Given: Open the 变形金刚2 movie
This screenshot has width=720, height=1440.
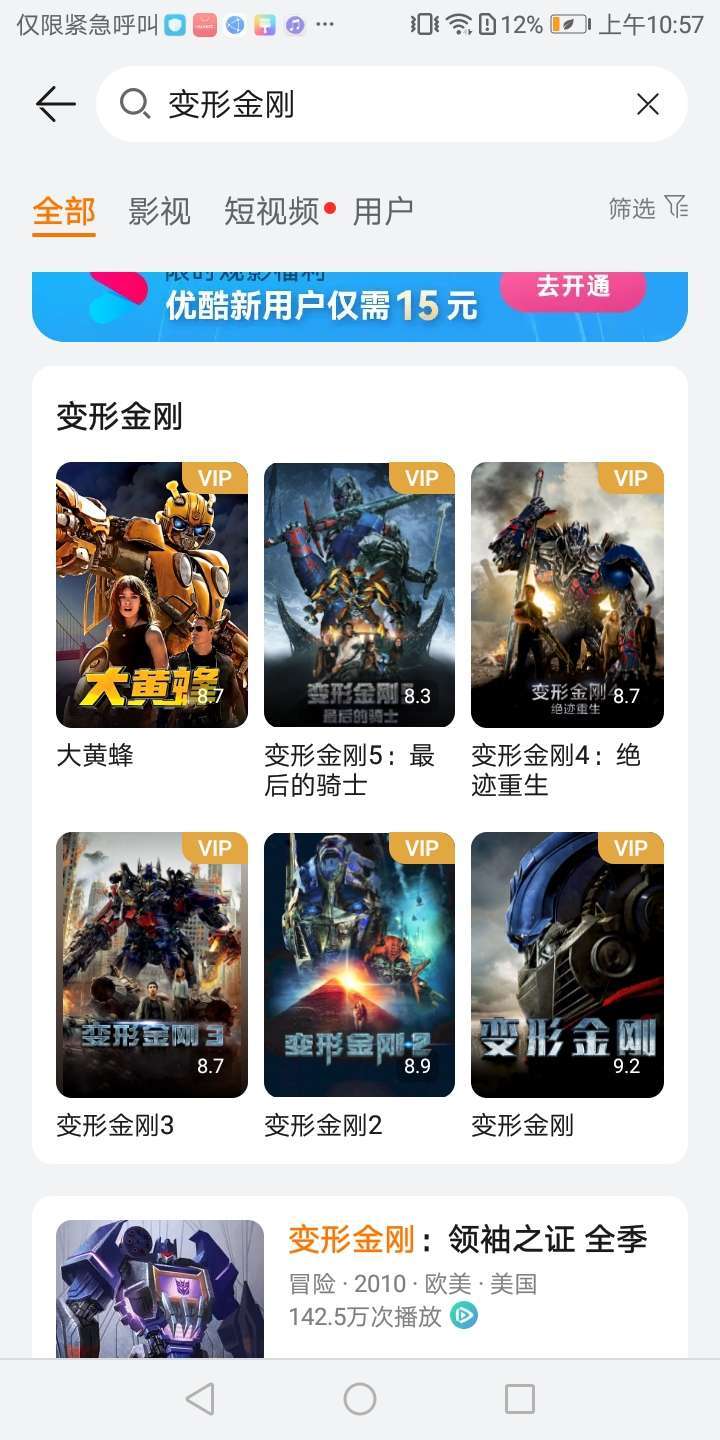Looking at the screenshot, I should [x=359, y=965].
